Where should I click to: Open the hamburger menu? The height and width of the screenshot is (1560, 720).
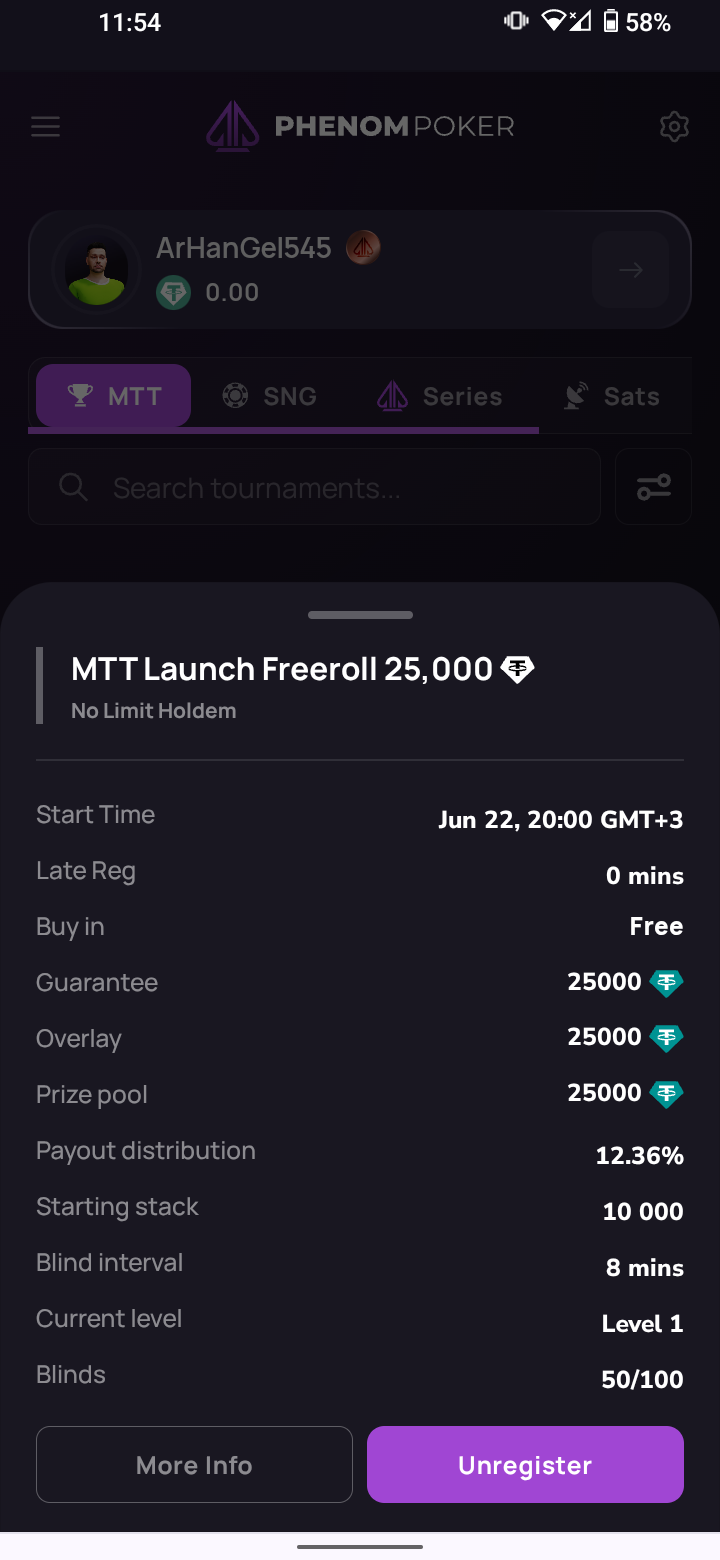46,127
